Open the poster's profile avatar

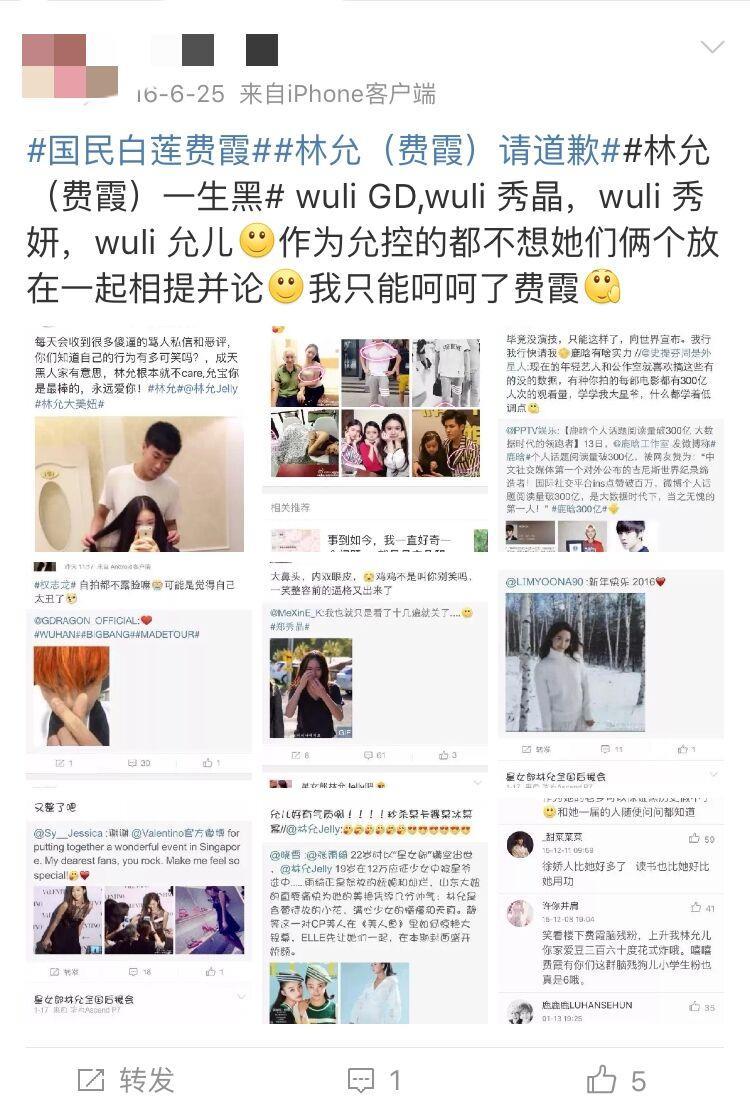coord(69,65)
